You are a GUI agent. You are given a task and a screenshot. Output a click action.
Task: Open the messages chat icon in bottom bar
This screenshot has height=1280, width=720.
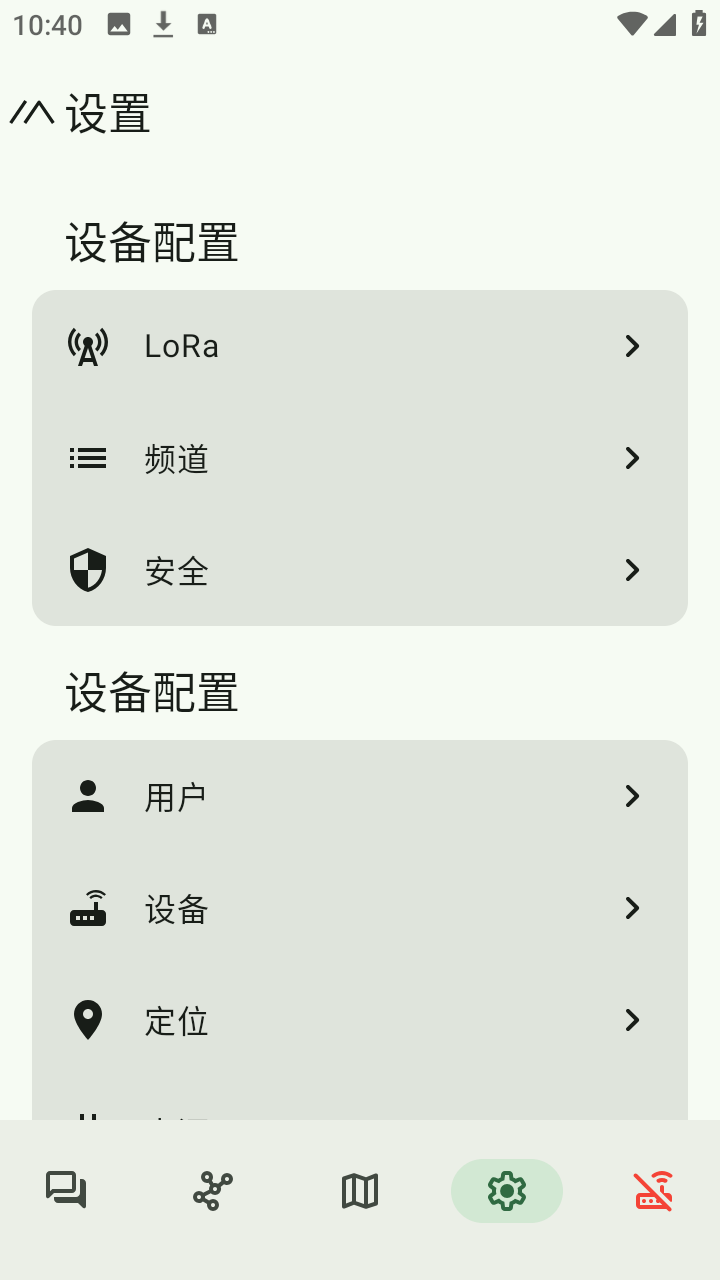65,1191
